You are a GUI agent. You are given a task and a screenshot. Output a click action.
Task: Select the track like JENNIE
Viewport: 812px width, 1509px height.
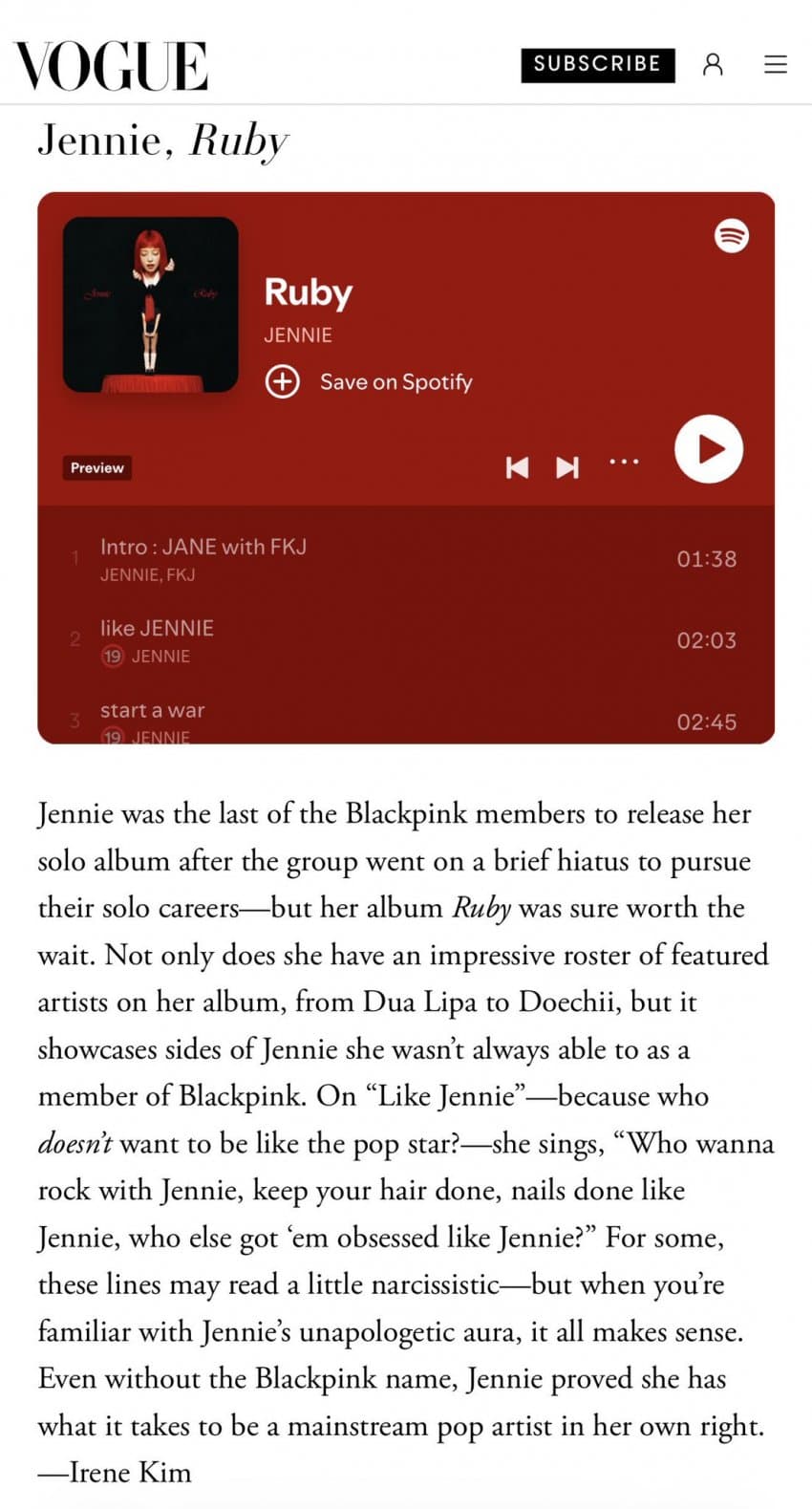coord(157,628)
